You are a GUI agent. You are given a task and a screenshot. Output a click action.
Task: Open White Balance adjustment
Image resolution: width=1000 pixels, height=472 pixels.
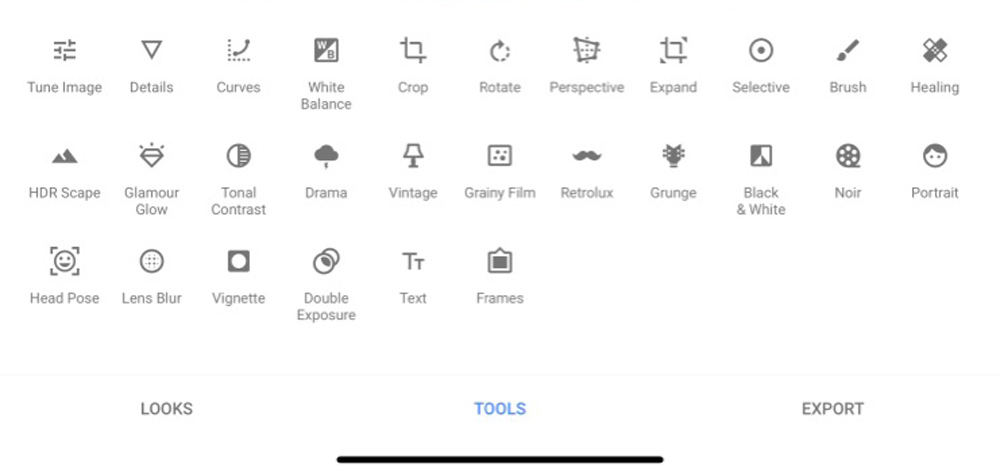point(326,52)
